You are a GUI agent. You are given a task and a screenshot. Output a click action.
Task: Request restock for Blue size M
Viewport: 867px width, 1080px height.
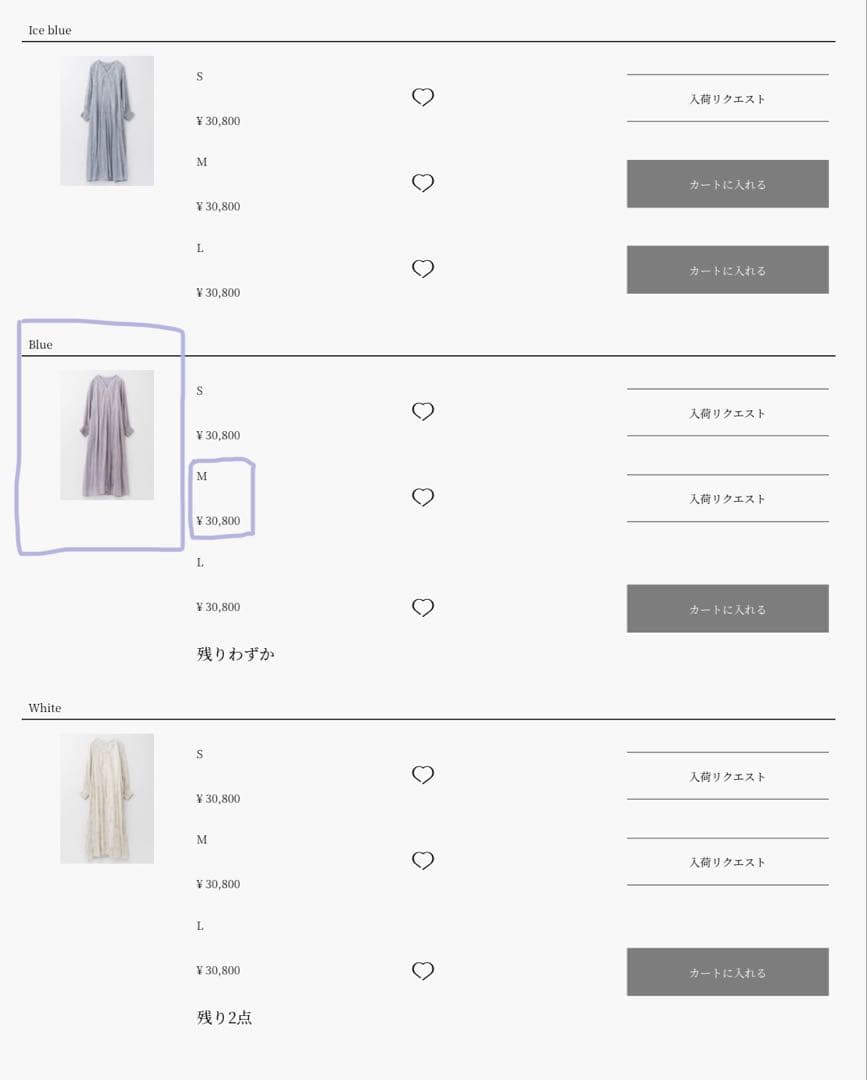point(727,498)
